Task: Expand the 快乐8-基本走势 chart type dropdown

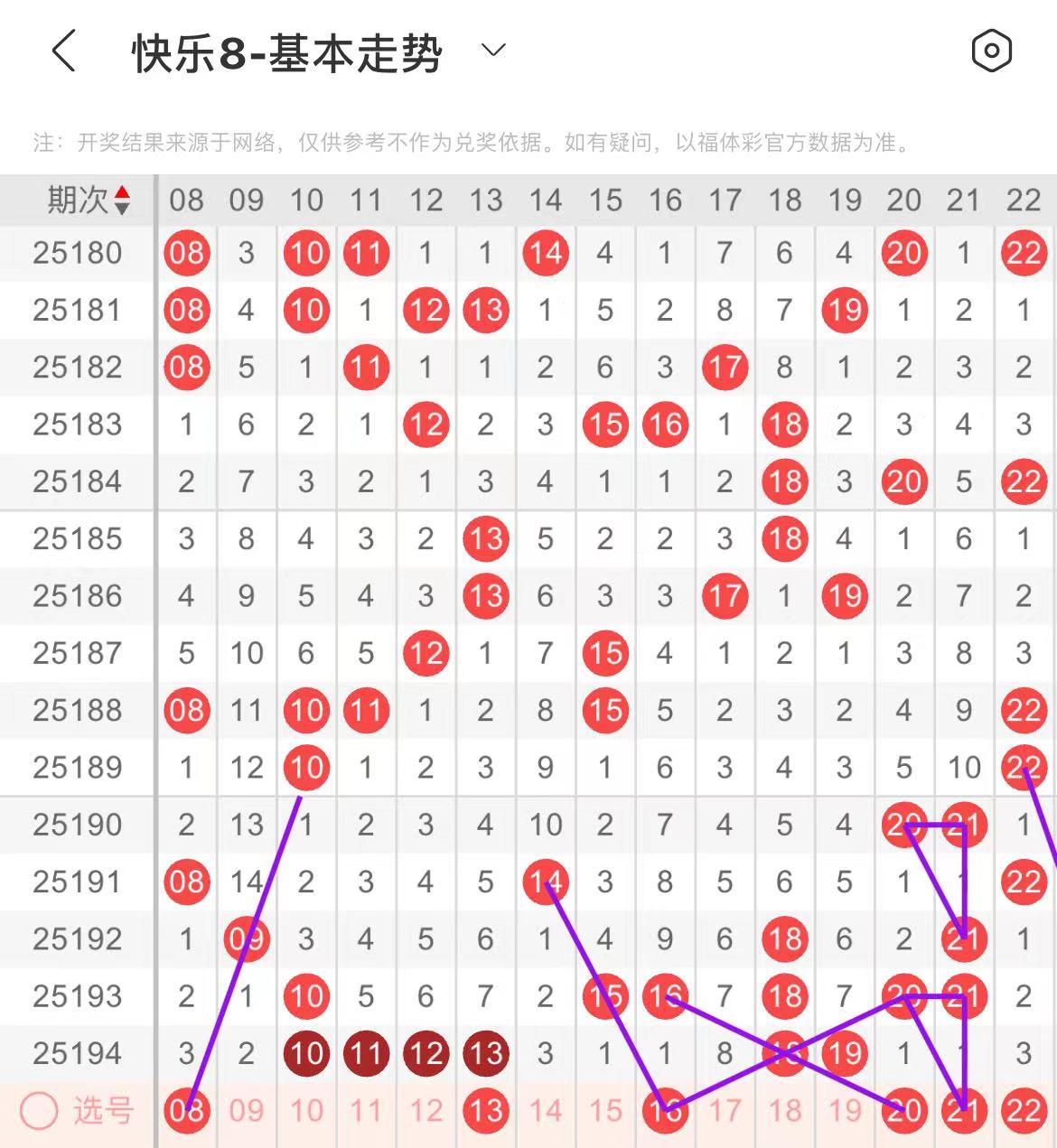Action: [x=492, y=51]
